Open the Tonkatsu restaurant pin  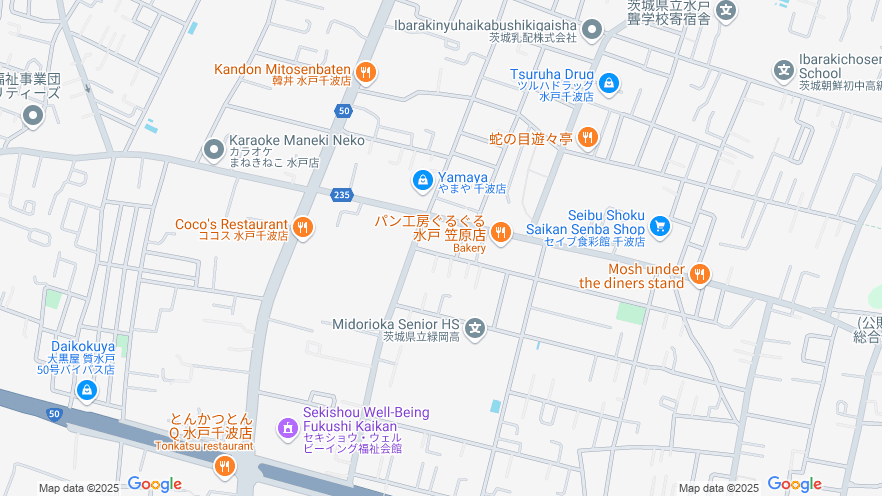225,465
